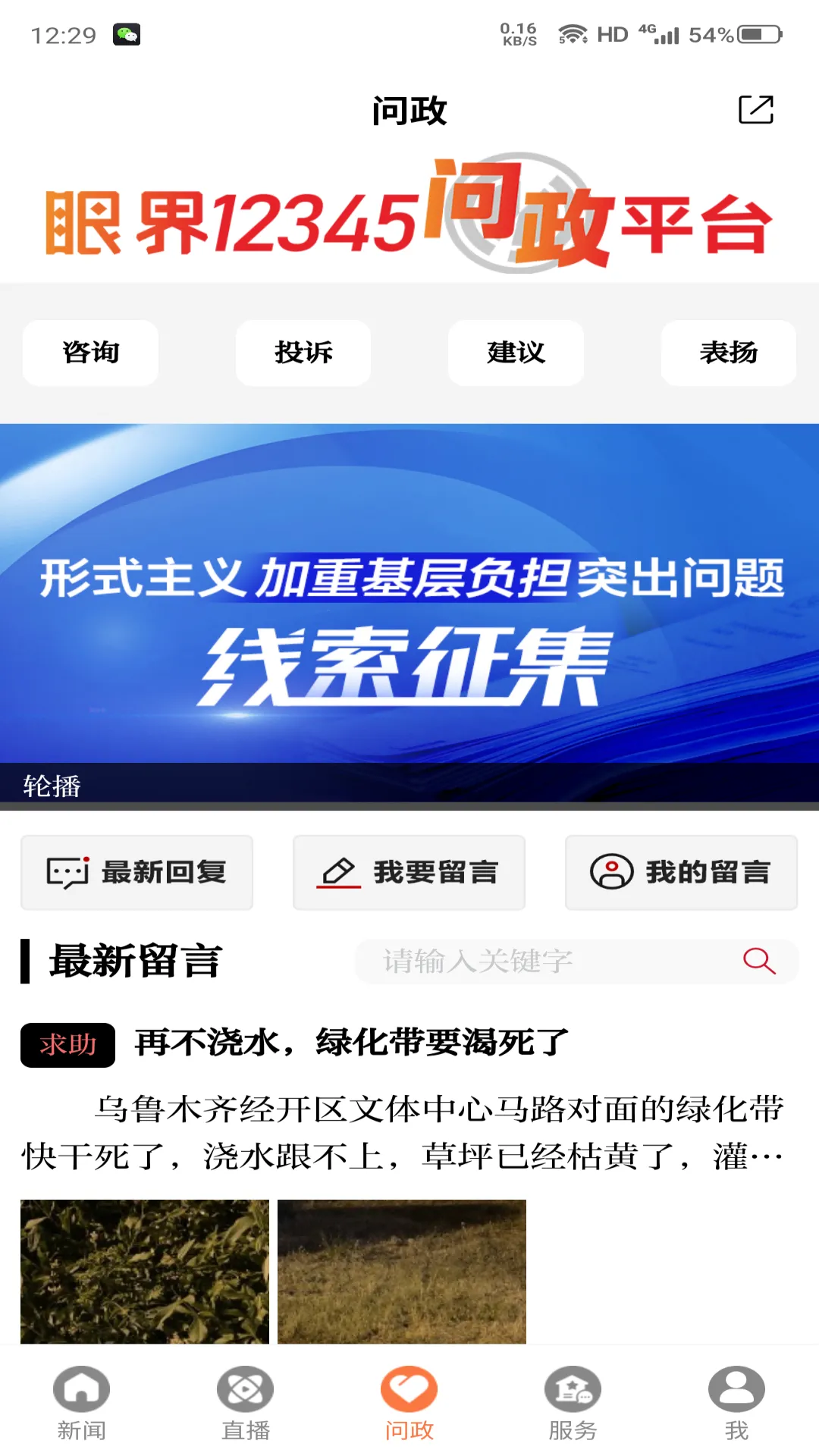Tap the red search magnifier icon
This screenshot has height=1456, width=819.
click(x=758, y=961)
